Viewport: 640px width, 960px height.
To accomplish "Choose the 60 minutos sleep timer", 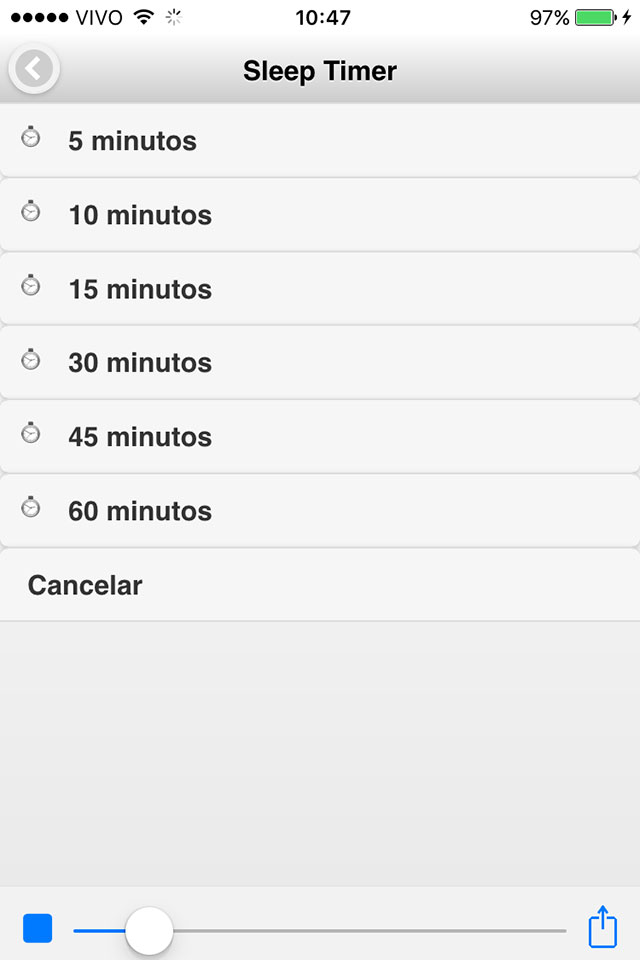I will tap(320, 511).
